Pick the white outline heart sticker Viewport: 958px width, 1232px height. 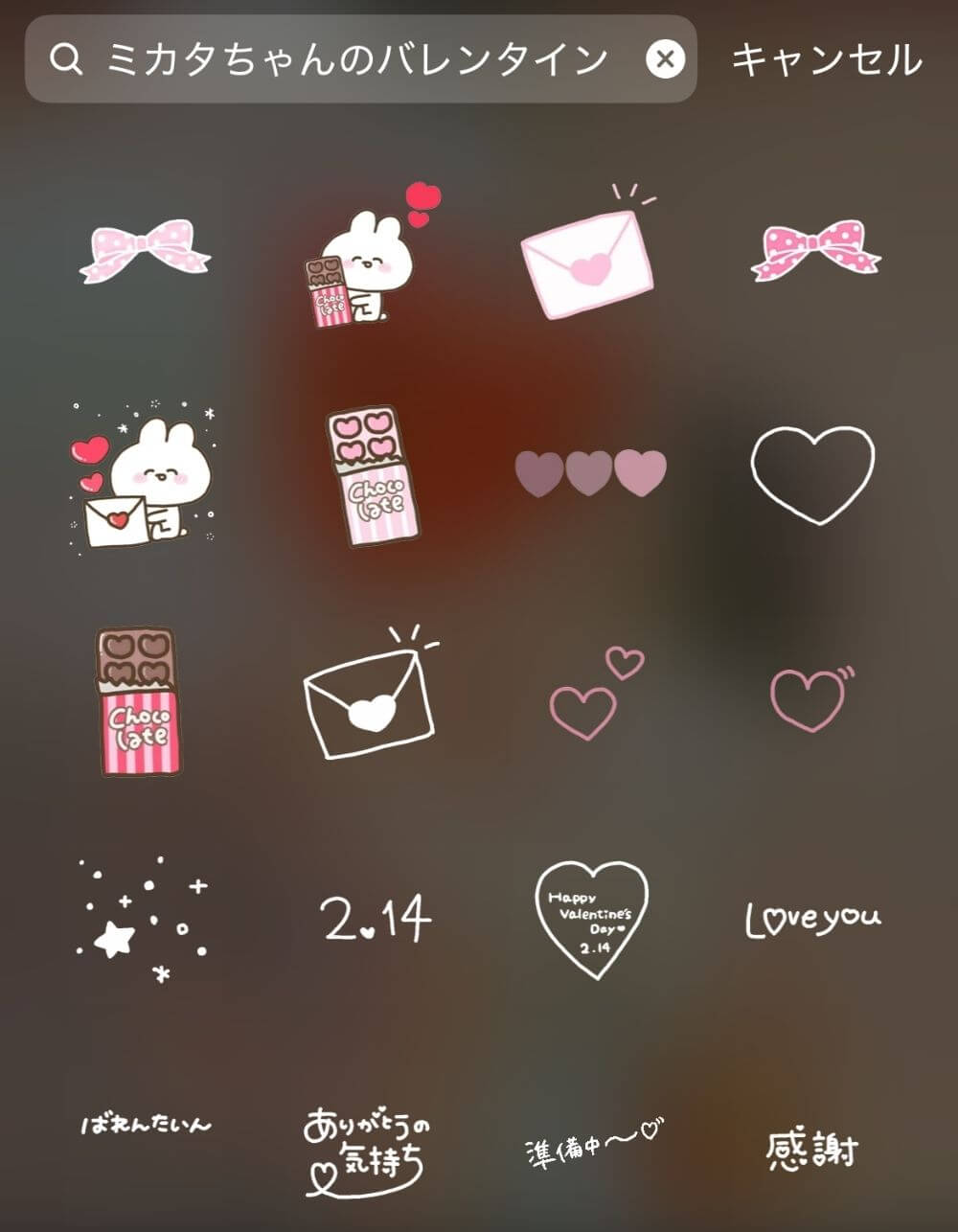pos(812,473)
